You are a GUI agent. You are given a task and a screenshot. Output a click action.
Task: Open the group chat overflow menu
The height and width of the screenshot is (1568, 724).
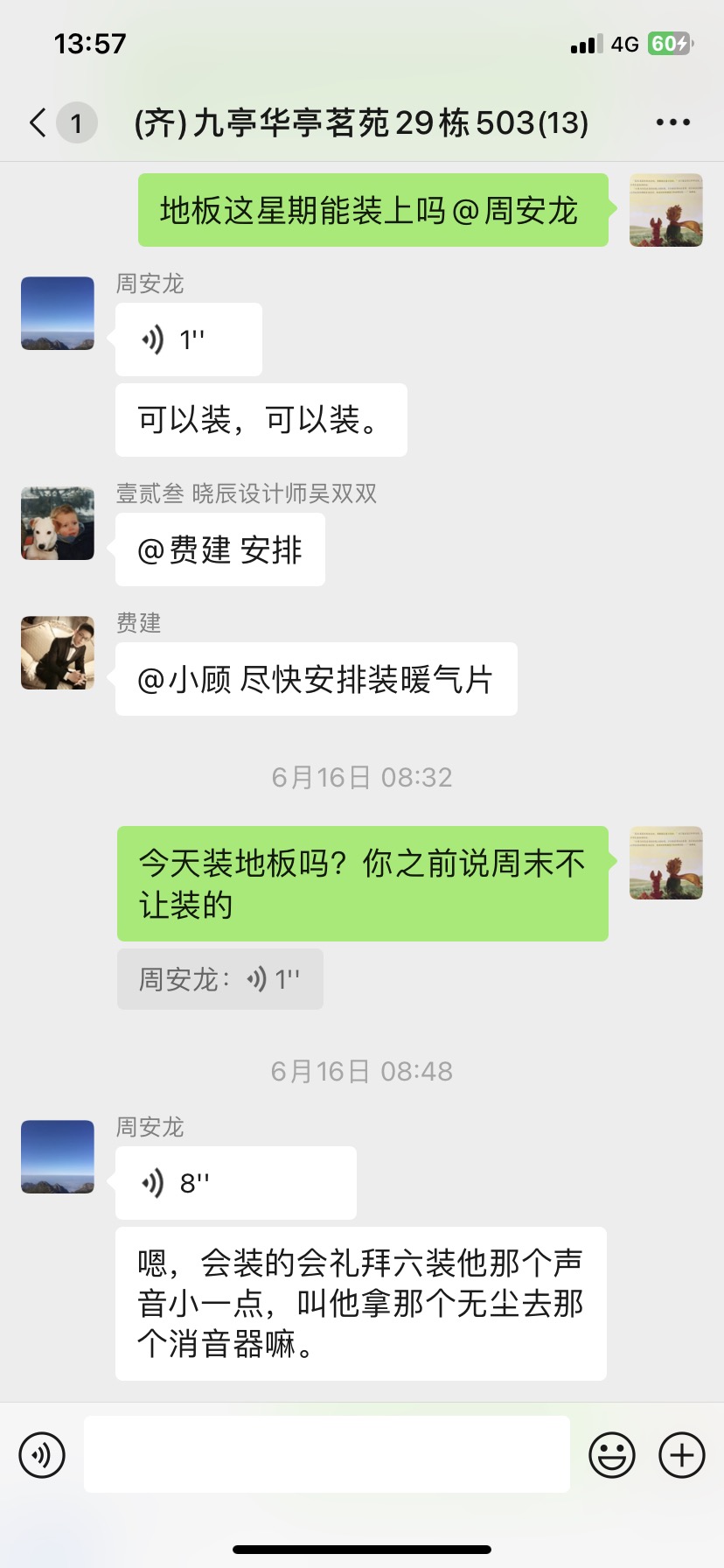tap(672, 122)
